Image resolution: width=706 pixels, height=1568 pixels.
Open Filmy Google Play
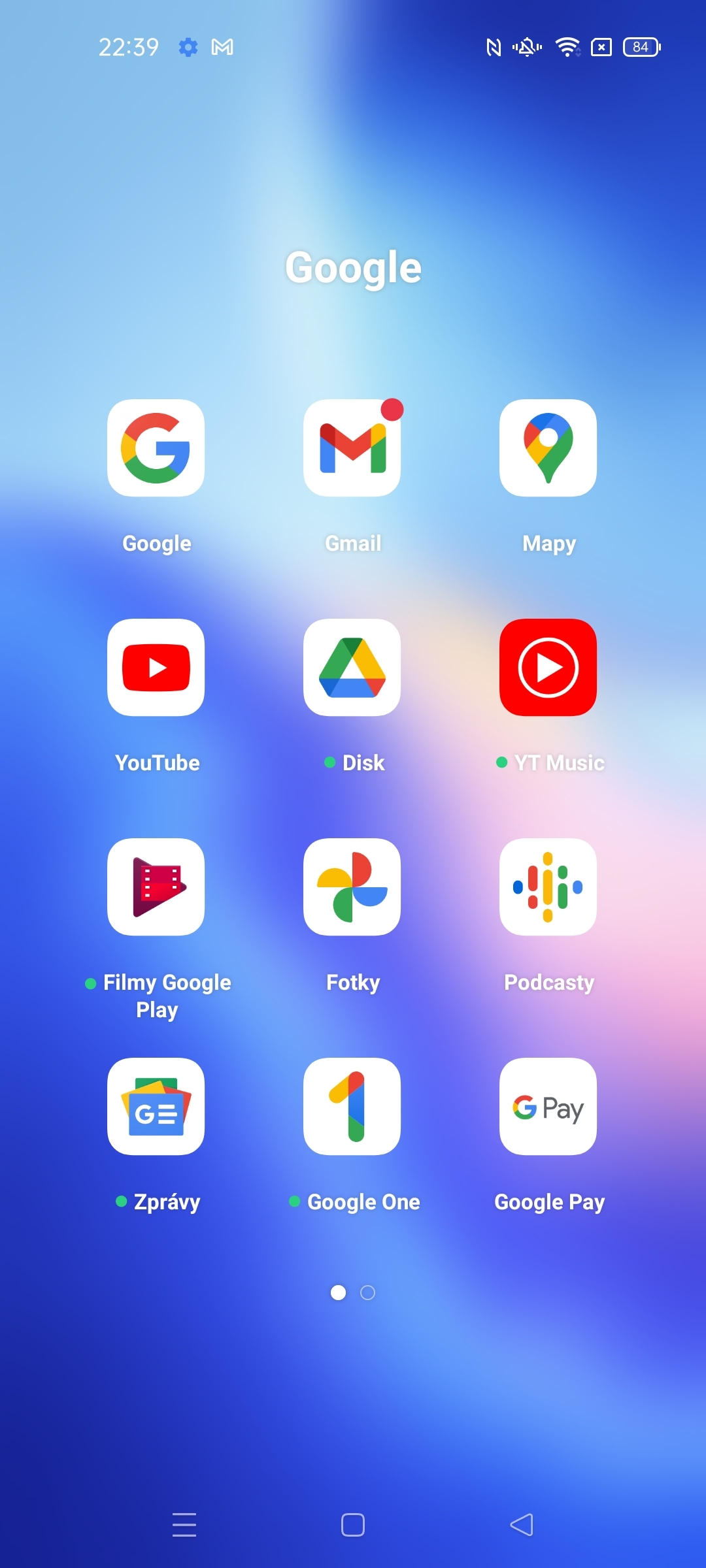tap(156, 887)
